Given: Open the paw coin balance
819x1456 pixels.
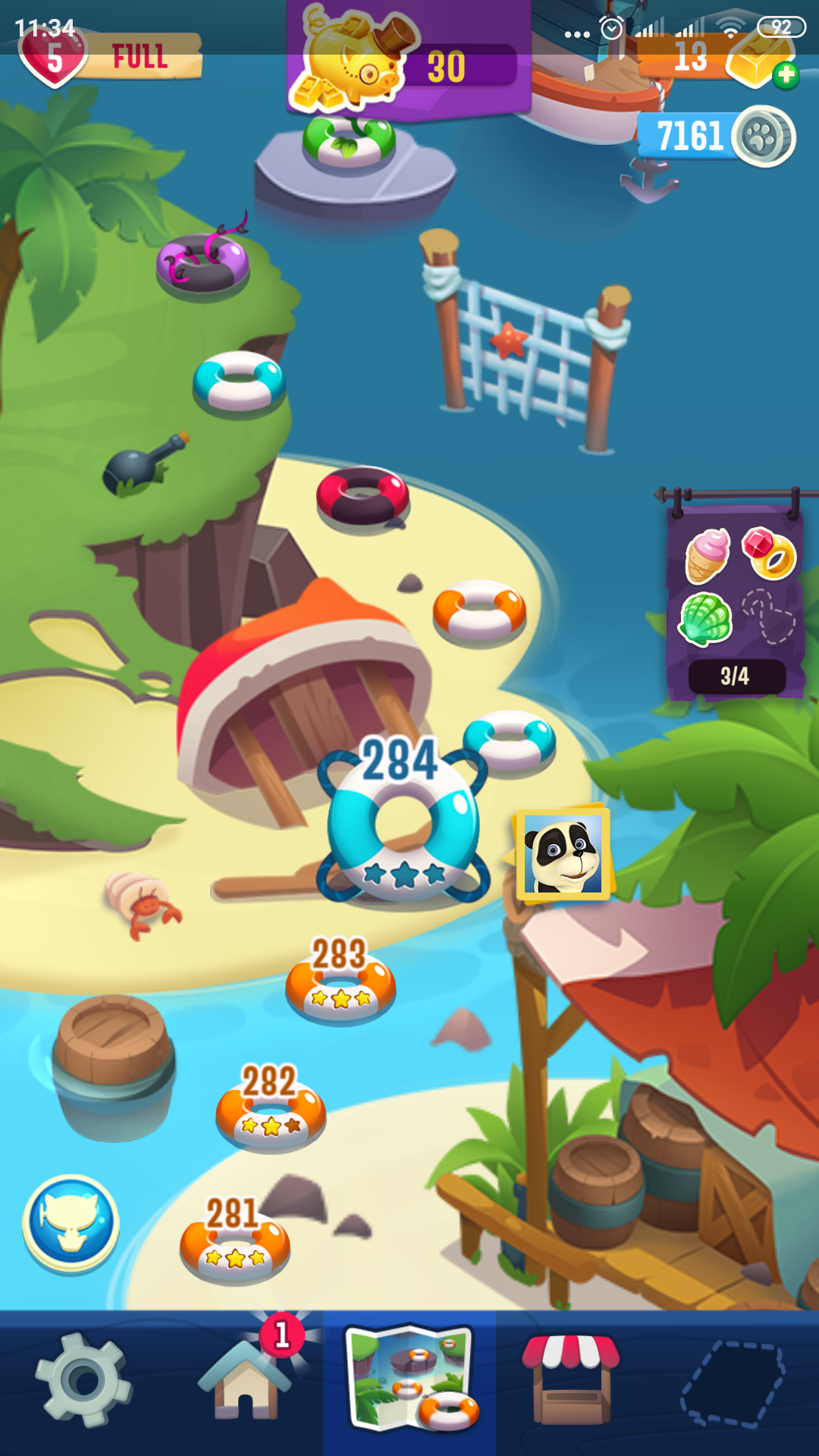Looking at the screenshot, I should [x=717, y=137].
